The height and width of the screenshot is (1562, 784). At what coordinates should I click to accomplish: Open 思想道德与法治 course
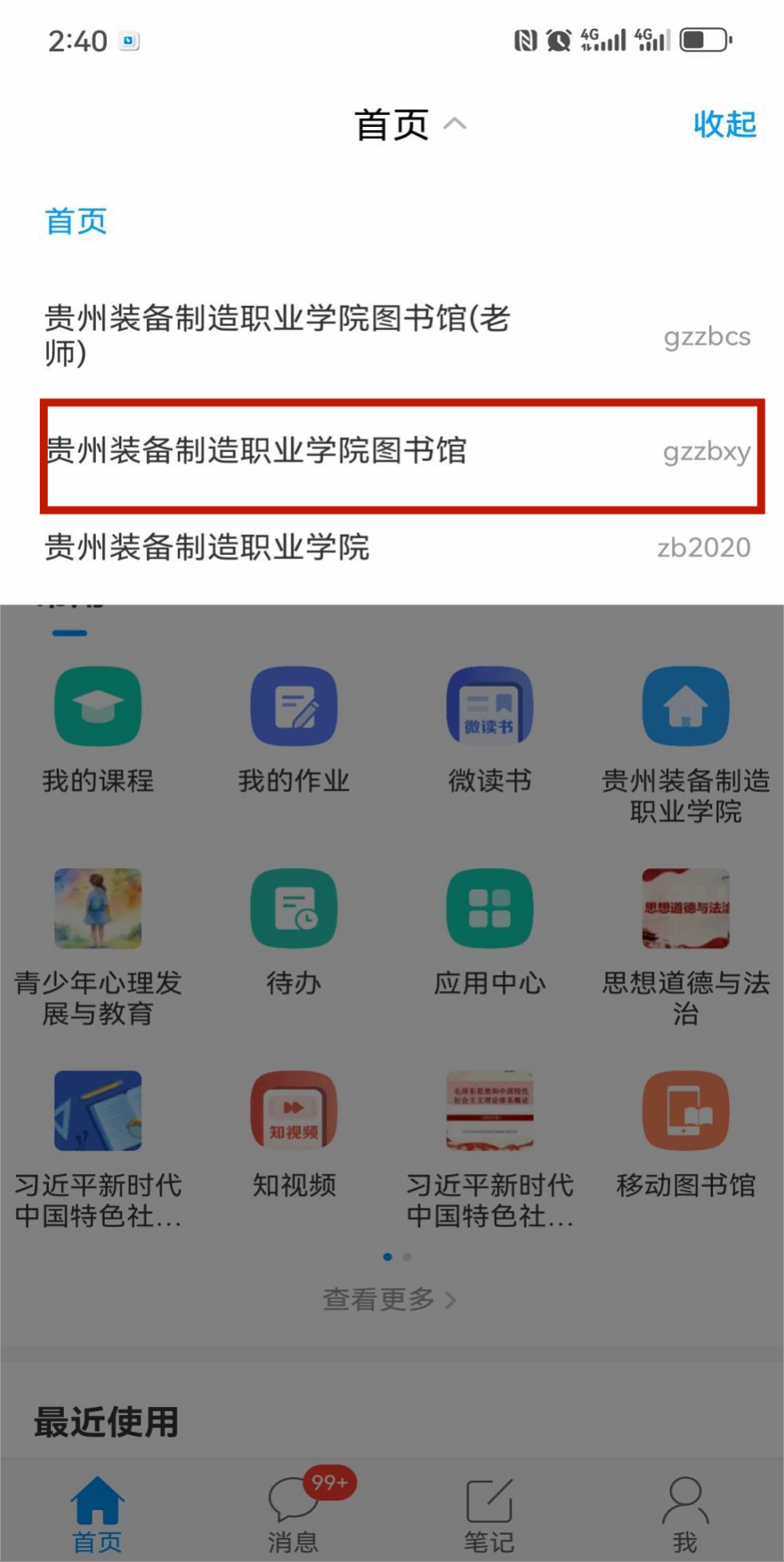click(x=685, y=945)
